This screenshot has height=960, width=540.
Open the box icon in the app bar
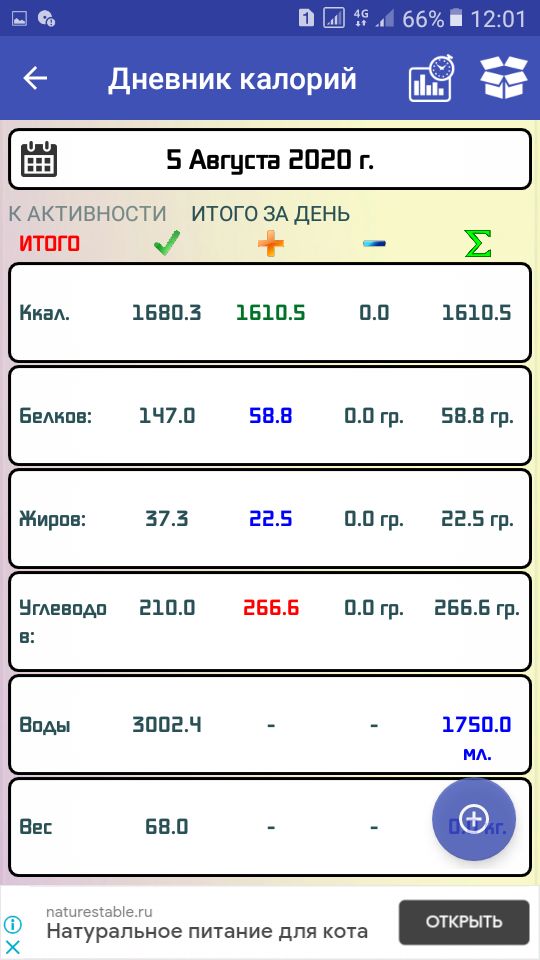503,78
